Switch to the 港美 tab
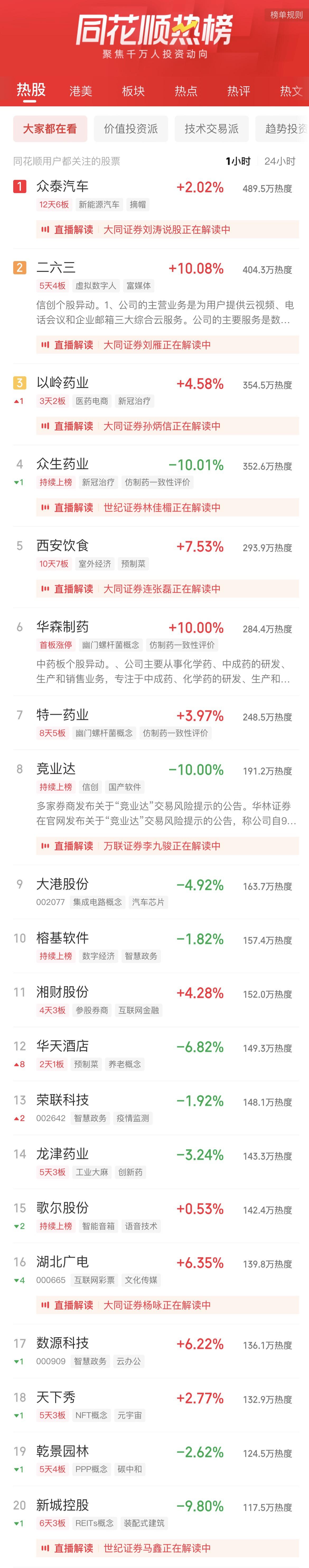Image resolution: width=309 pixels, height=1568 pixels. pyautogui.click(x=80, y=91)
